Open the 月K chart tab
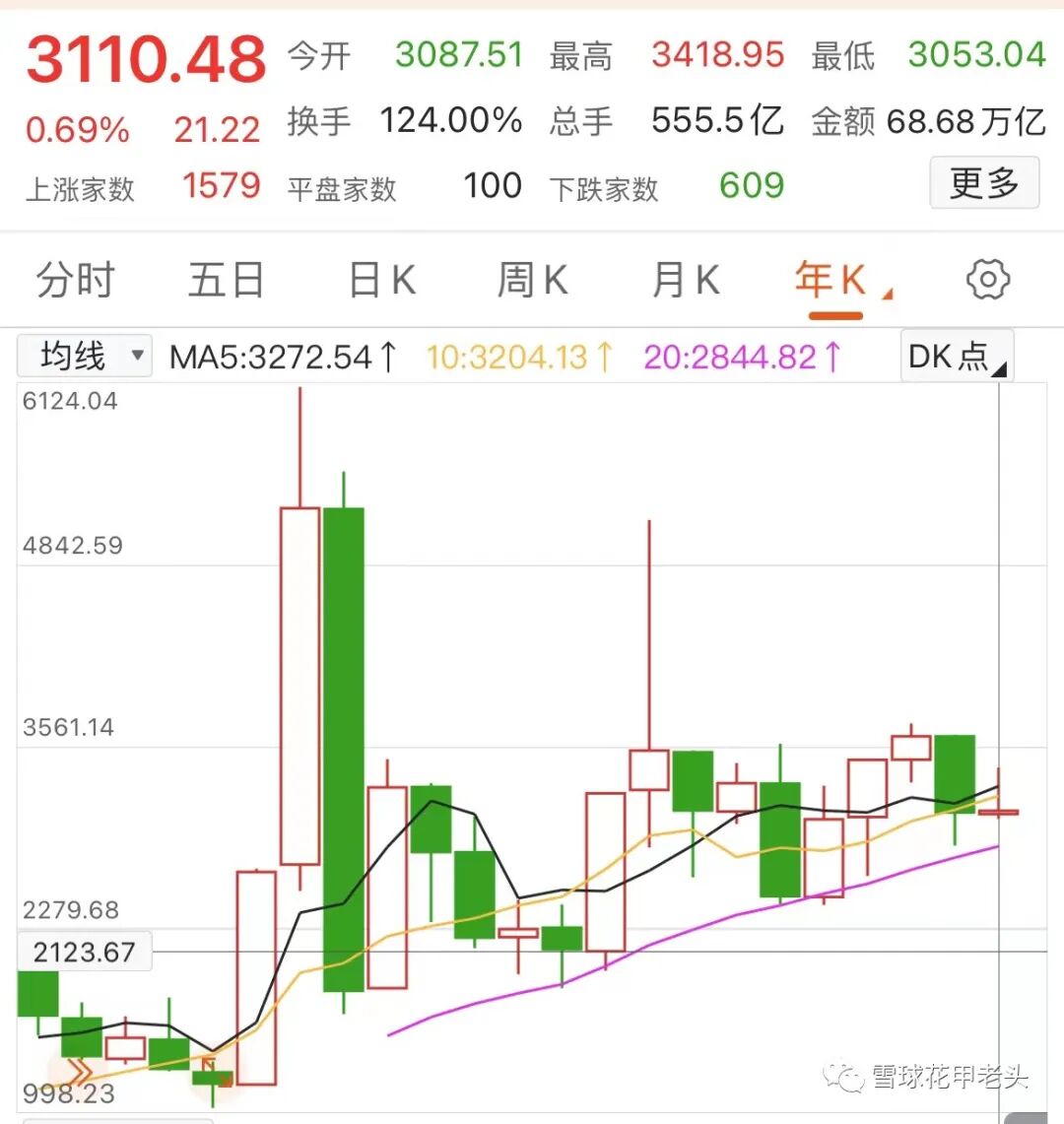The height and width of the screenshot is (1124, 1064). (686, 281)
